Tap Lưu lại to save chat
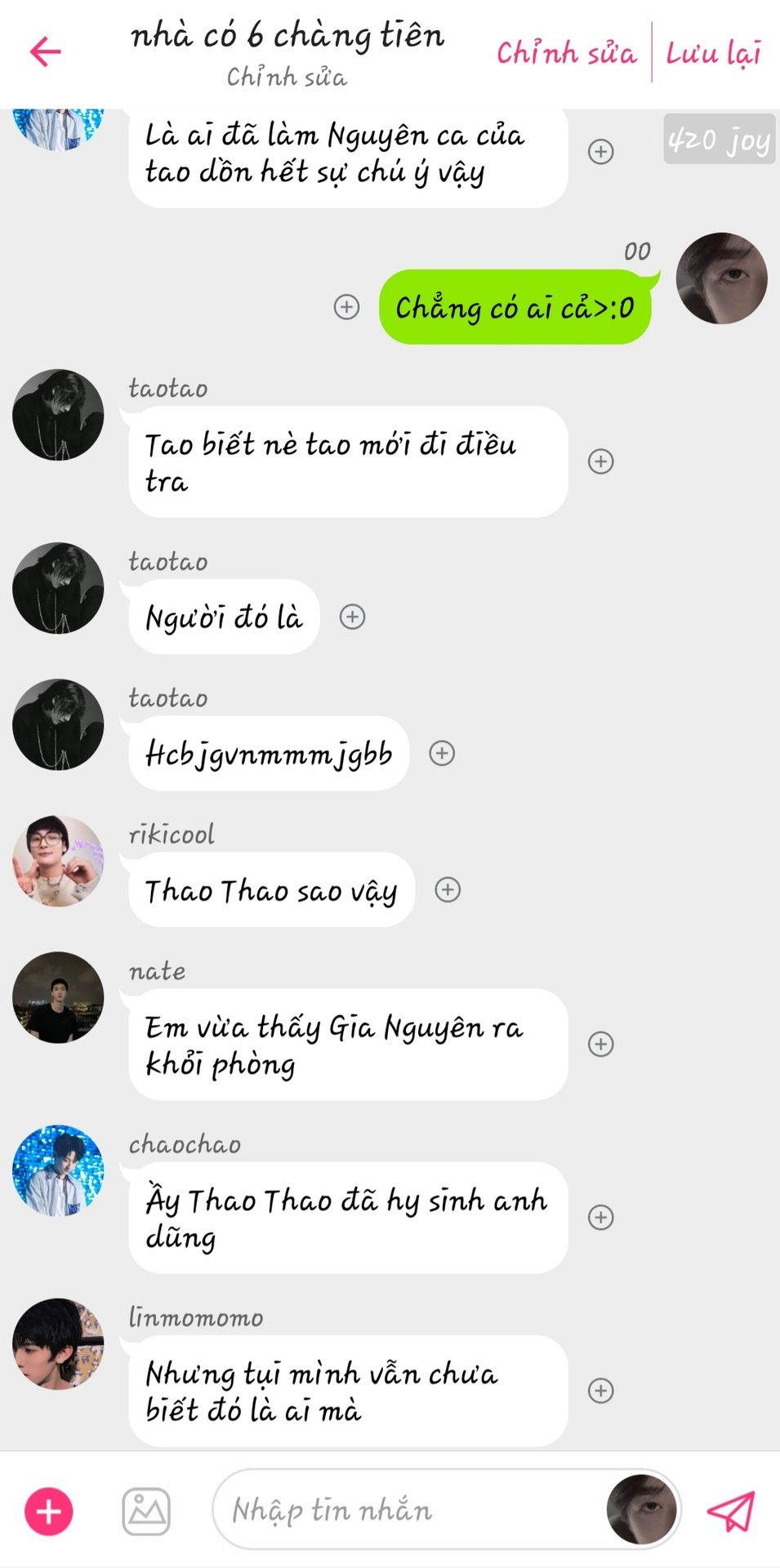780x1568 pixels. click(713, 53)
